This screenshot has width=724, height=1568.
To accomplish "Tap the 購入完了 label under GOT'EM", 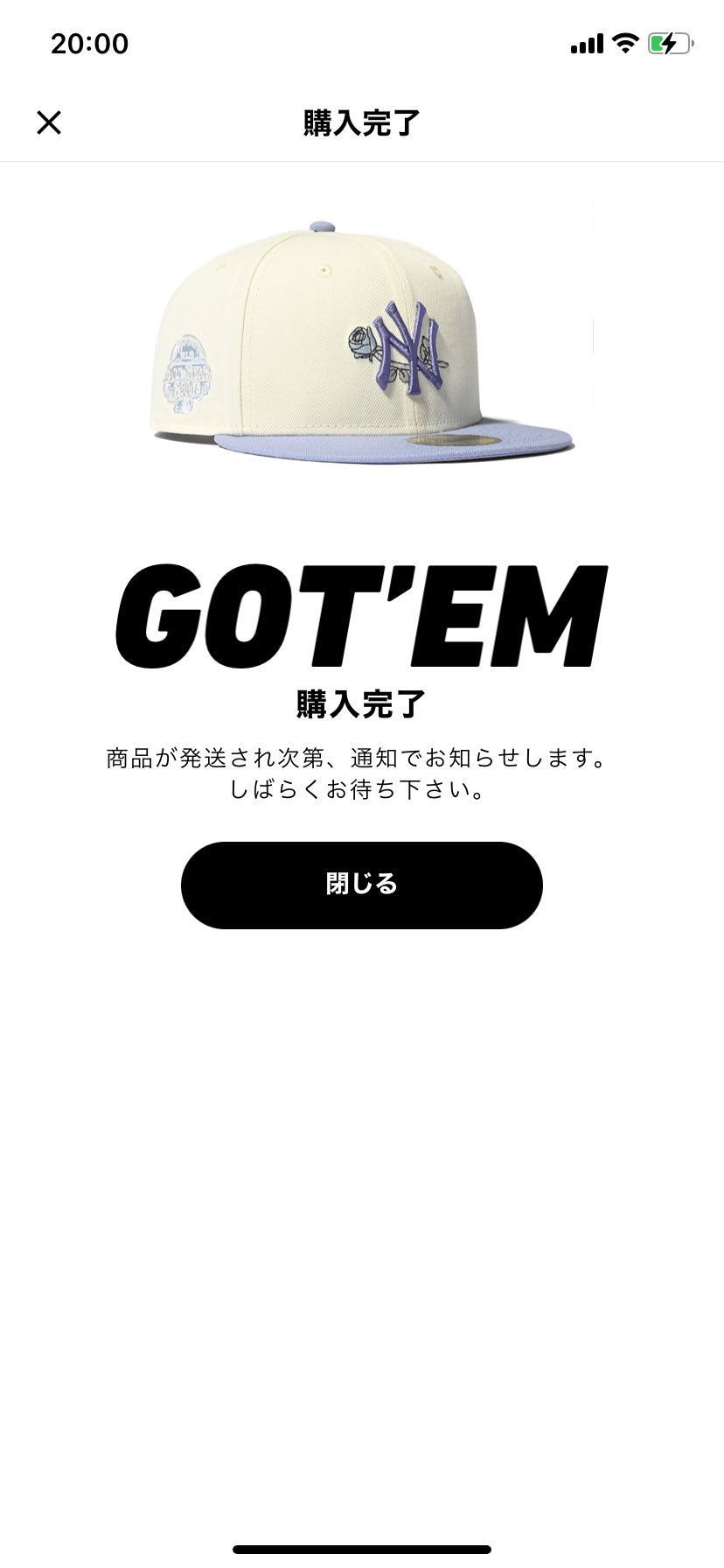I will click(x=361, y=700).
